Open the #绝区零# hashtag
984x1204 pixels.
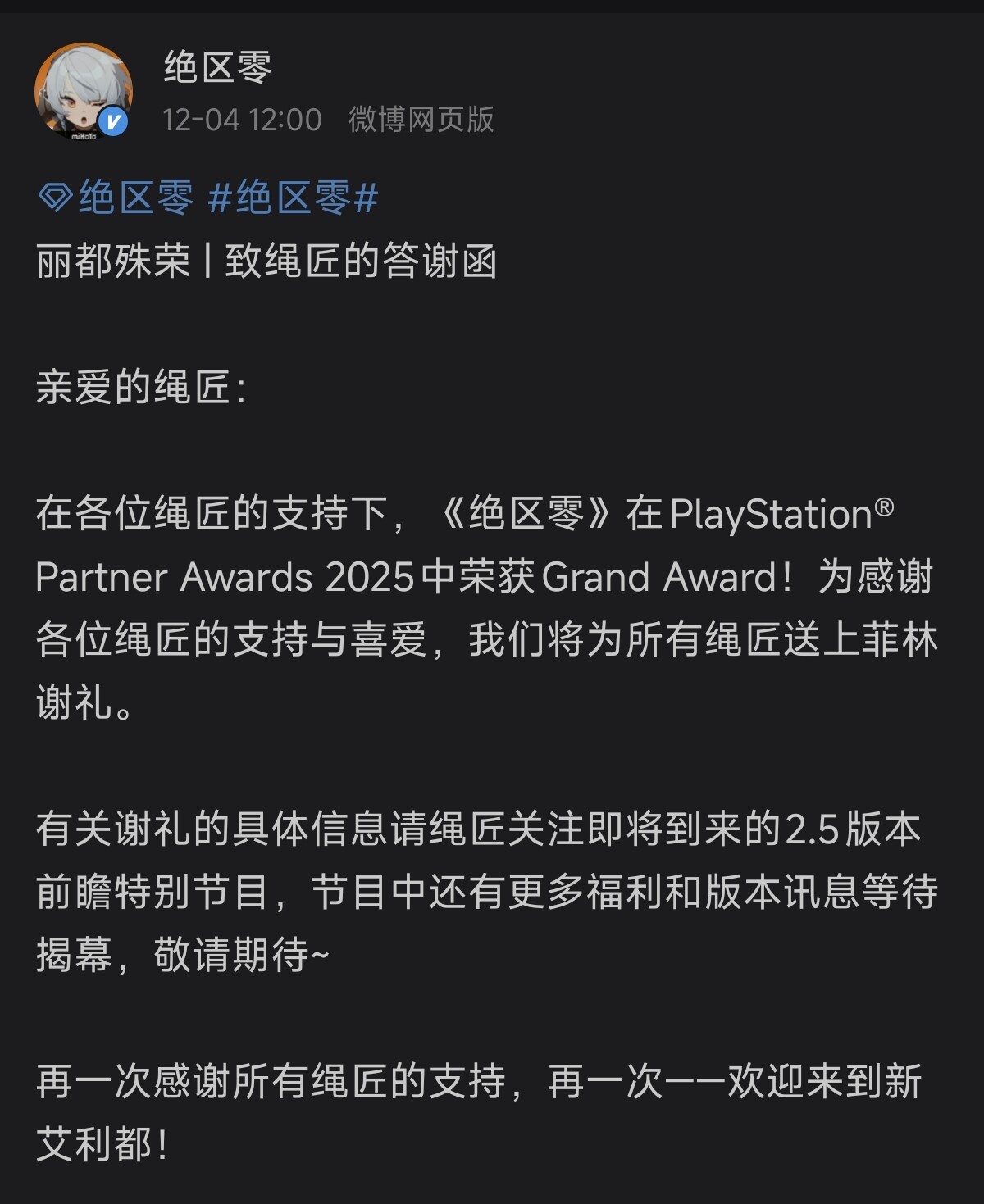pyautogui.click(x=294, y=198)
